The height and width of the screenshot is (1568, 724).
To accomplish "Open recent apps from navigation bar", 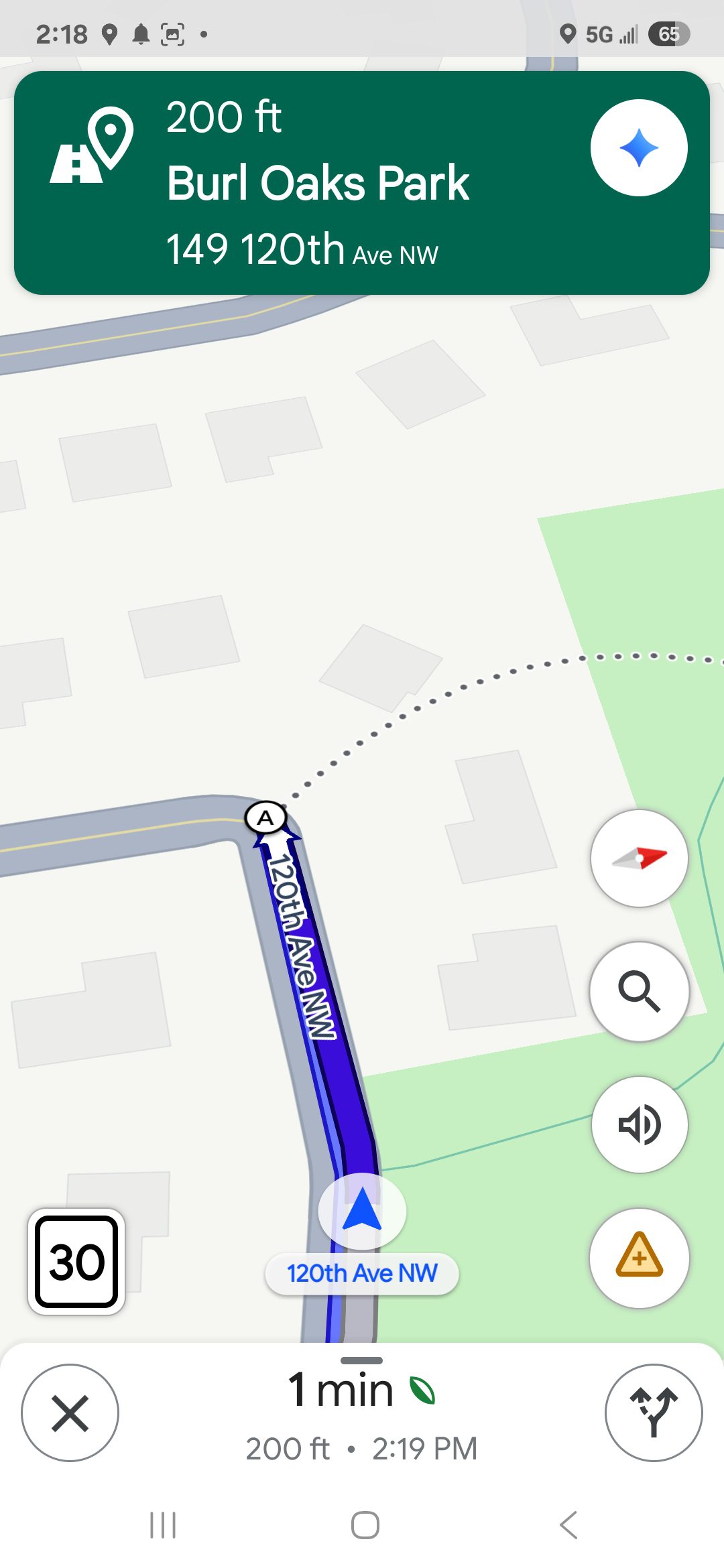I will point(163,1525).
